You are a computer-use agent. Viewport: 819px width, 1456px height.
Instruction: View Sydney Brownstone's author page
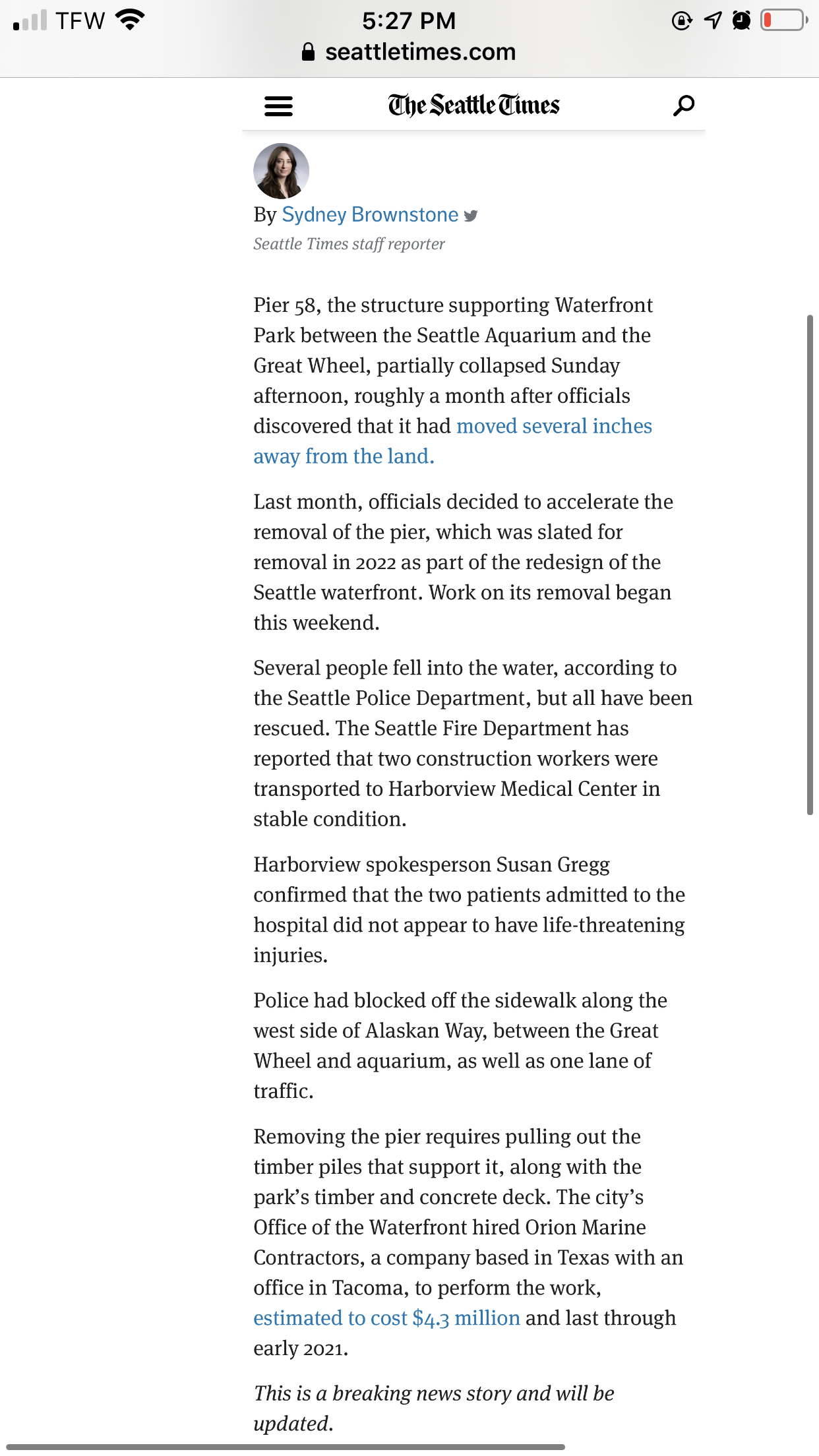tap(370, 215)
